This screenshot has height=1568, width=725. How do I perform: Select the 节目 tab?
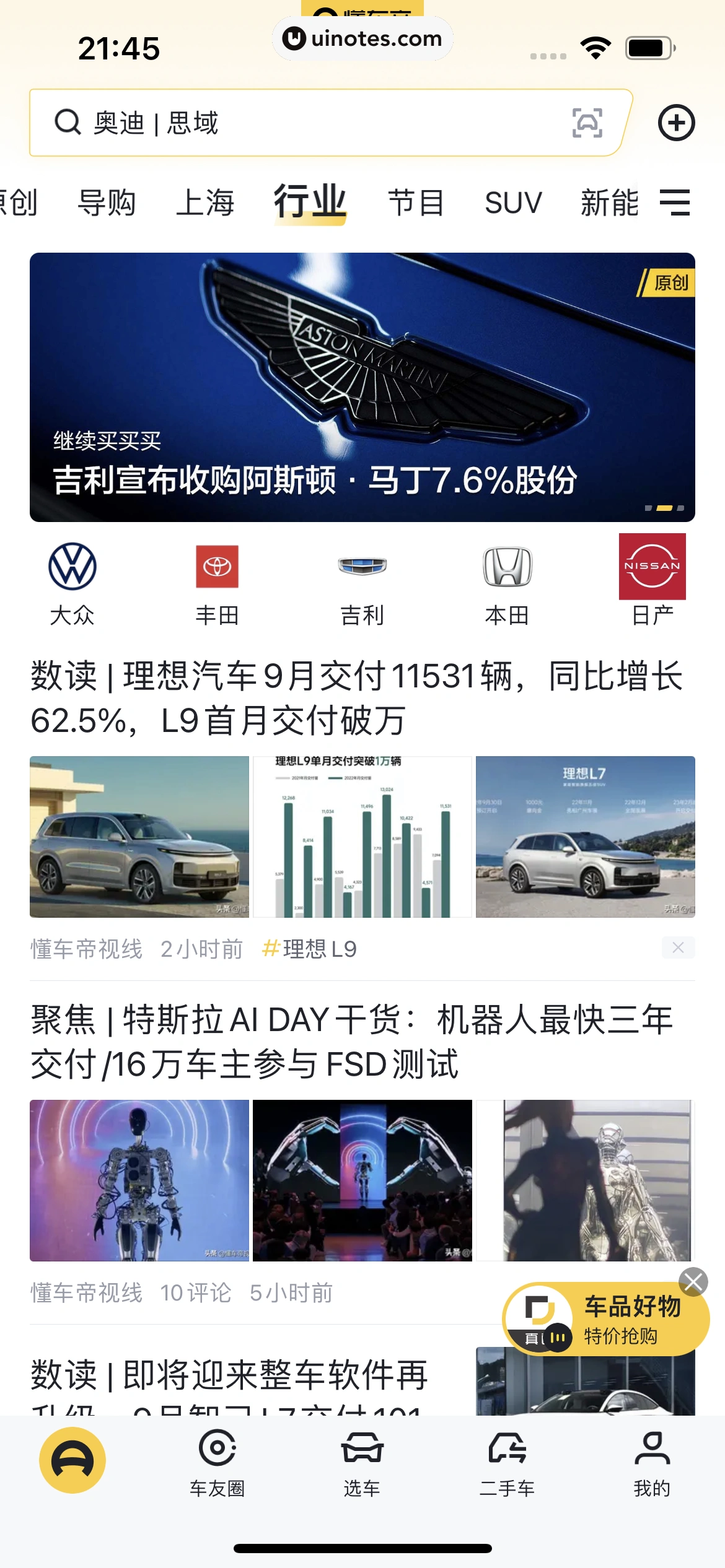[416, 203]
